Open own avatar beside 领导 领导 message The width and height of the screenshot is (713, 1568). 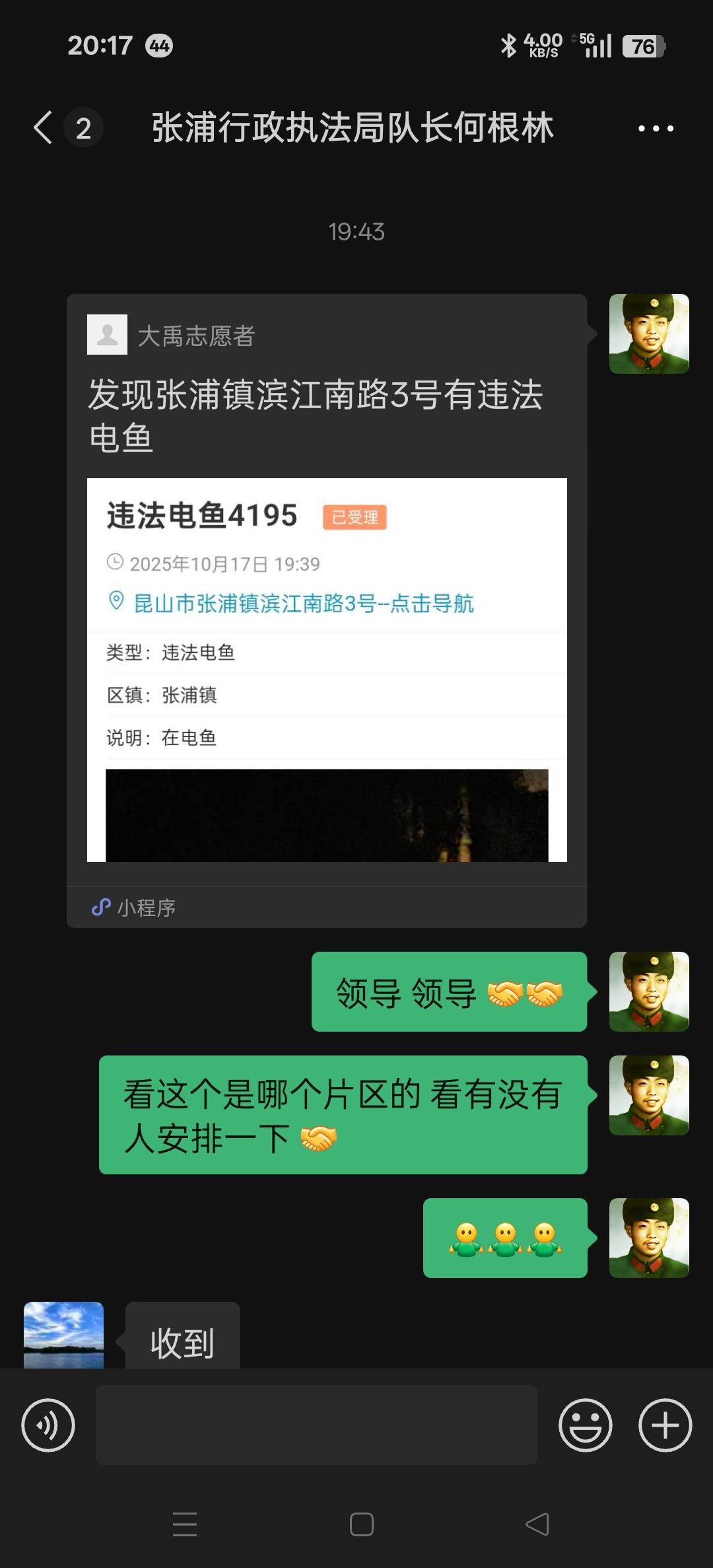tap(649, 991)
